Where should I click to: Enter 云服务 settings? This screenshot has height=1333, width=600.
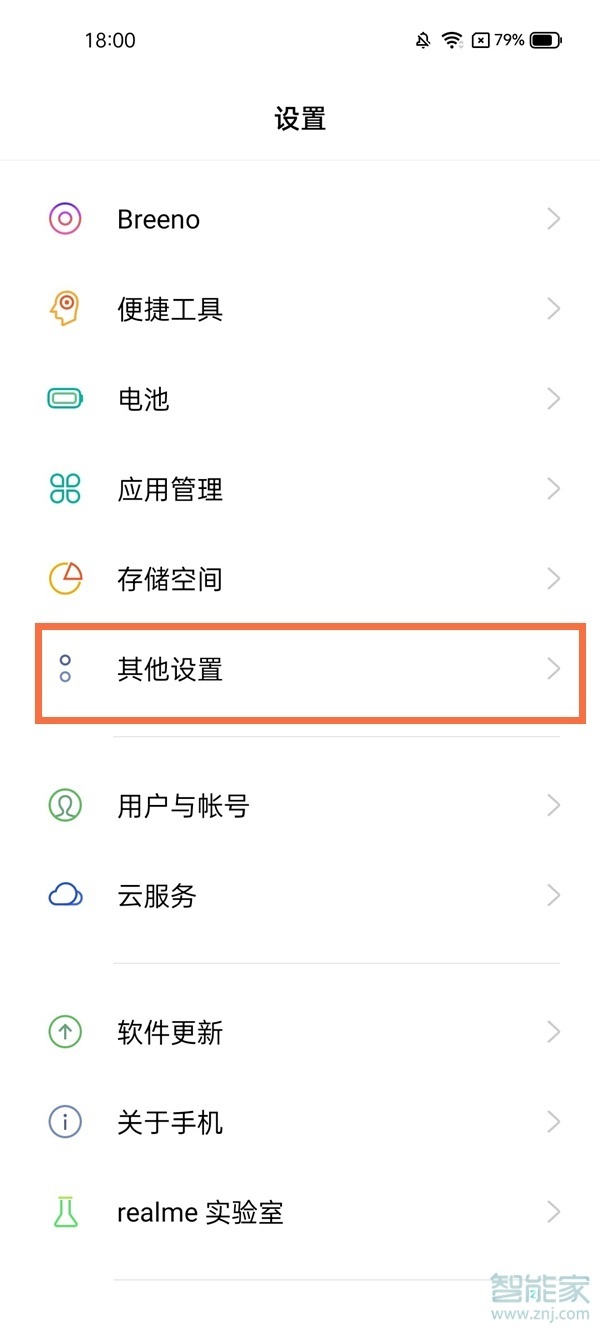(300, 895)
